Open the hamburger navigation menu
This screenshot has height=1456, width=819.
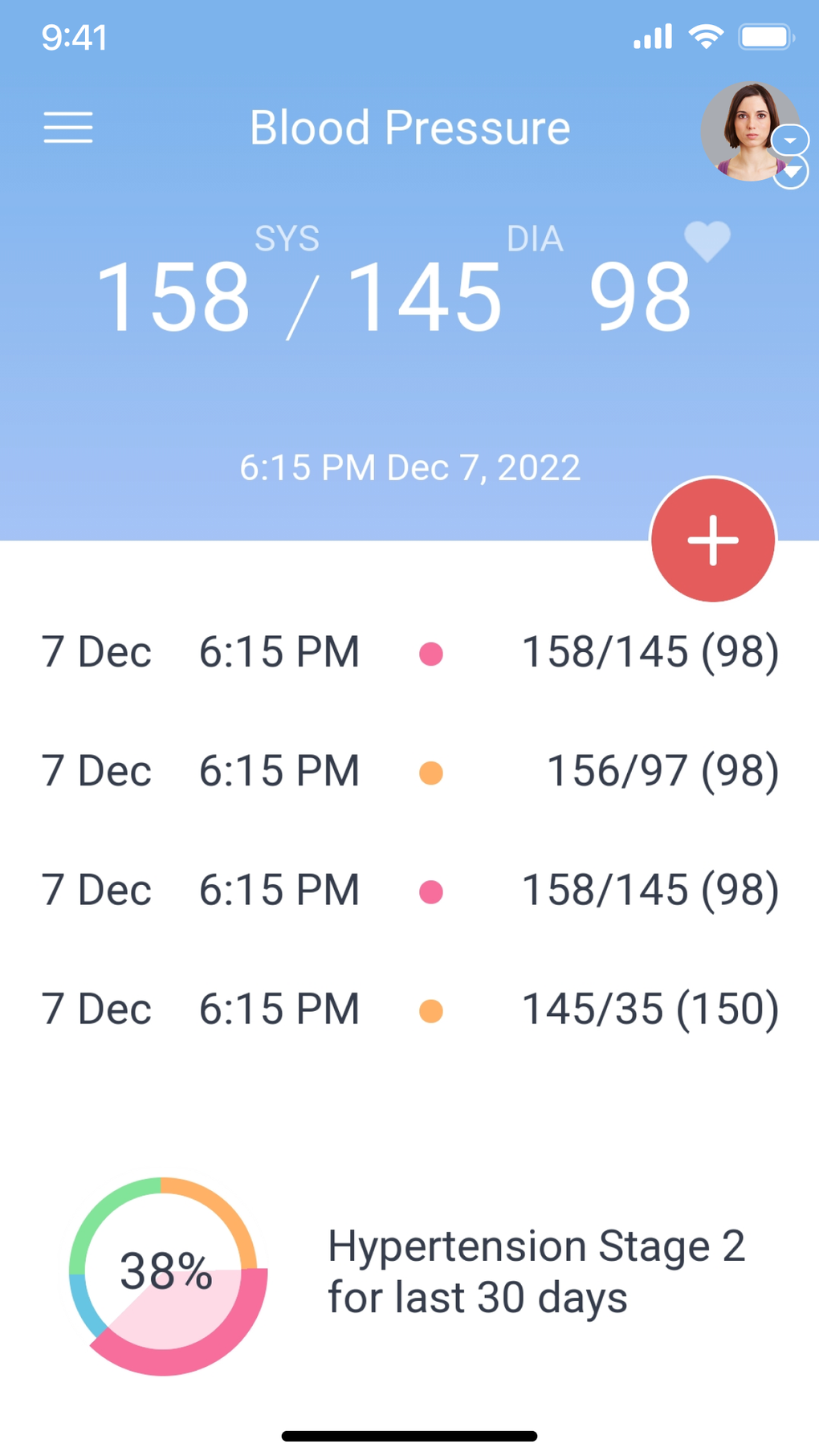[68, 128]
